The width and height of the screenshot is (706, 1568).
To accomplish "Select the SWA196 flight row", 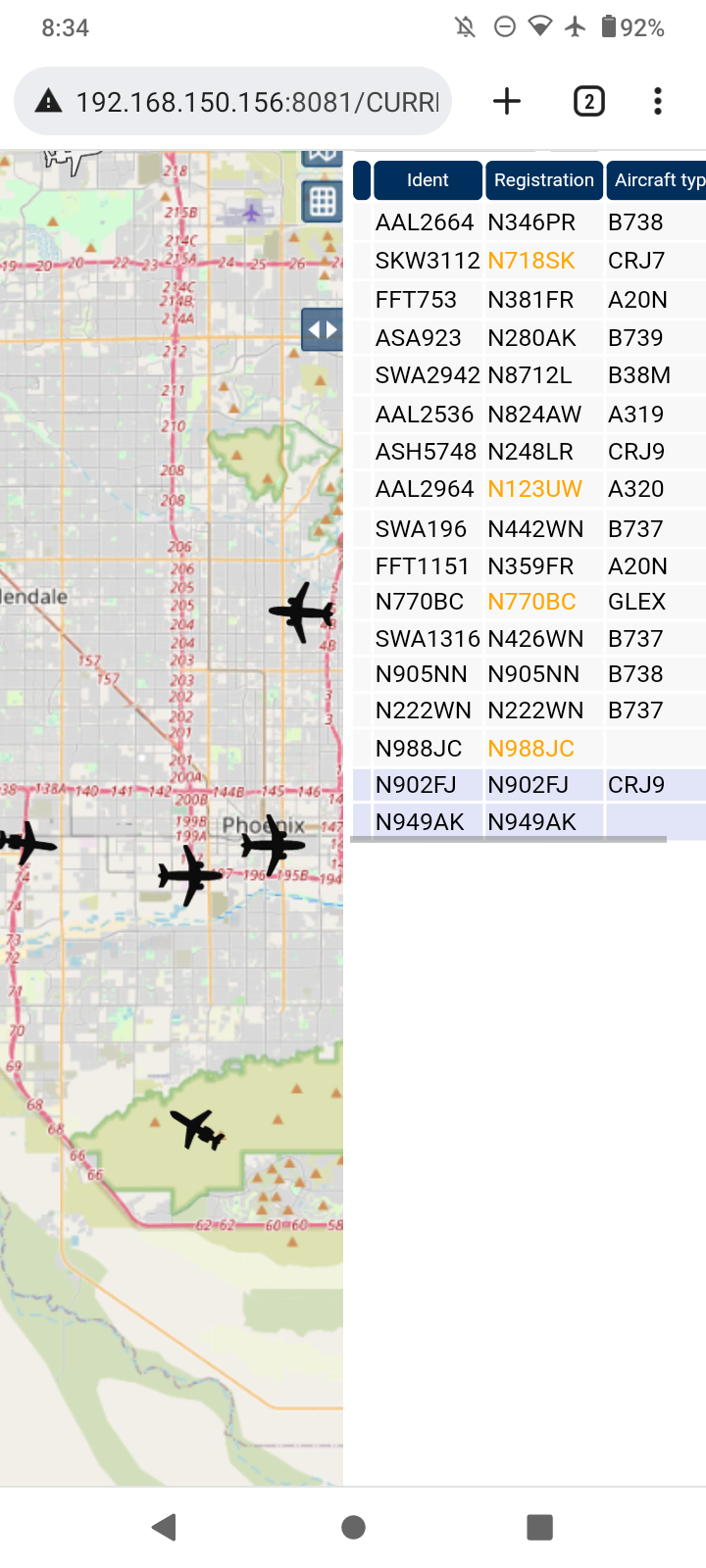I will [529, 529].
